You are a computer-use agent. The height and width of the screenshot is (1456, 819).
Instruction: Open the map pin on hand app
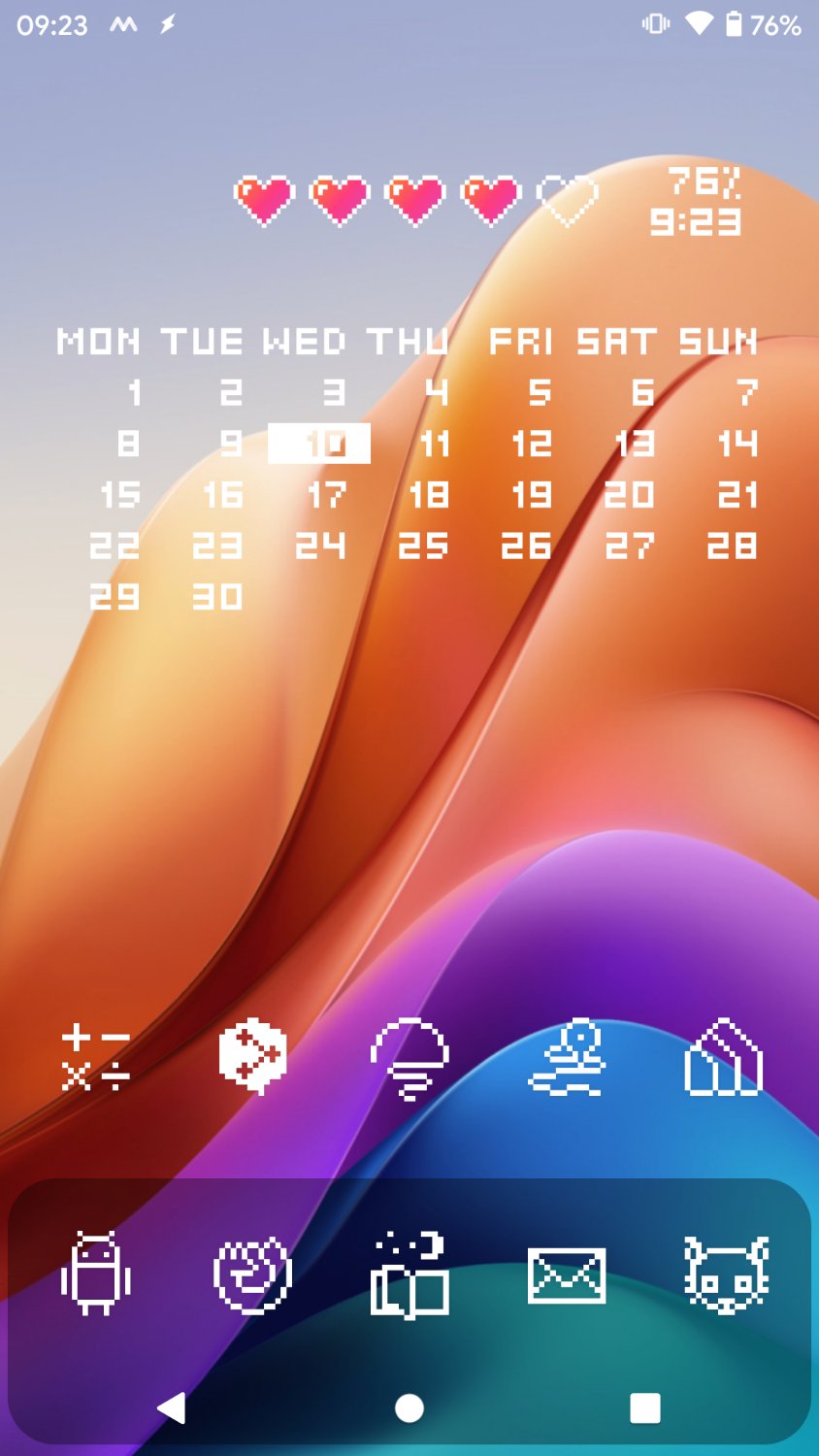567,1057
